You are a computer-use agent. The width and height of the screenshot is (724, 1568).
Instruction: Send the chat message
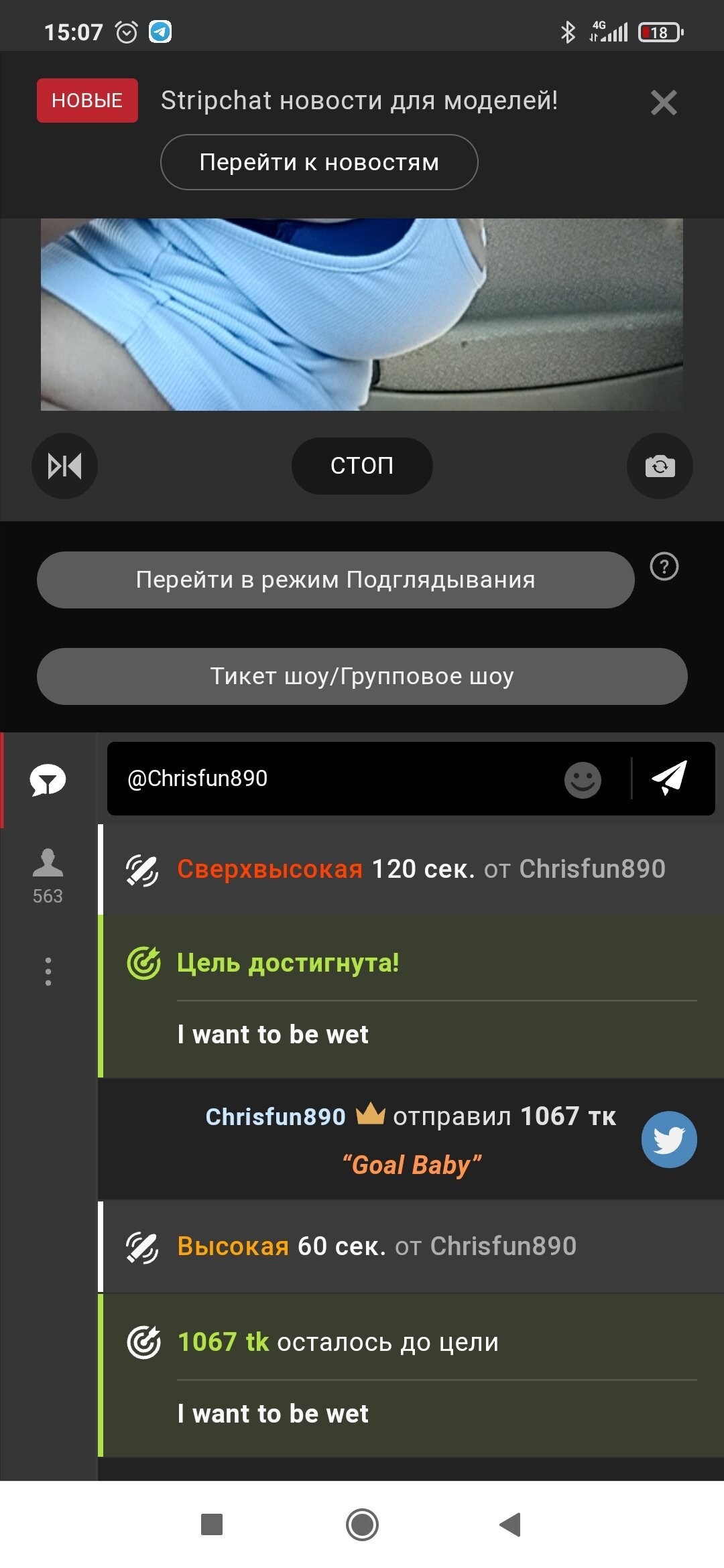click(669, 778)
